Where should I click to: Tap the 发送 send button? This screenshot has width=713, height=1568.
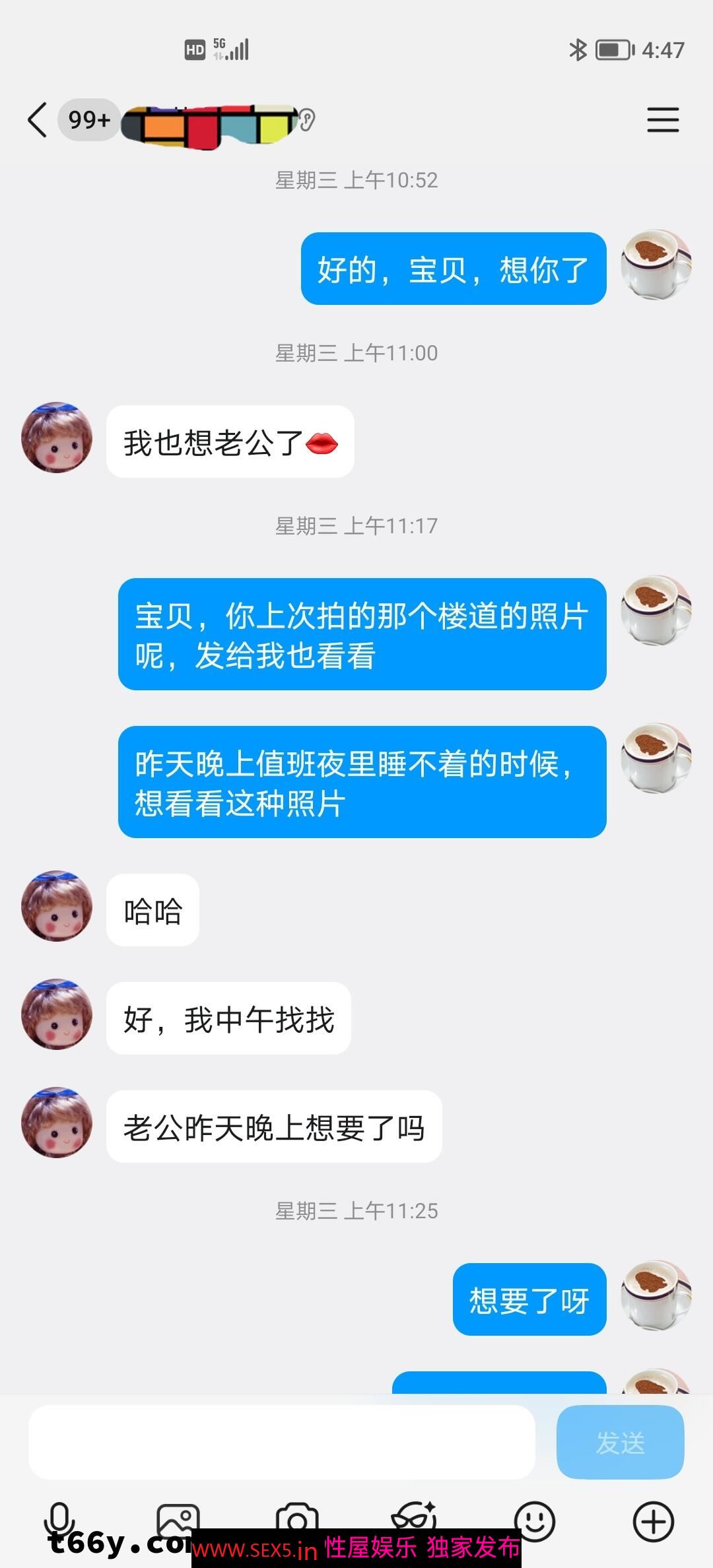click(620, 1443)
